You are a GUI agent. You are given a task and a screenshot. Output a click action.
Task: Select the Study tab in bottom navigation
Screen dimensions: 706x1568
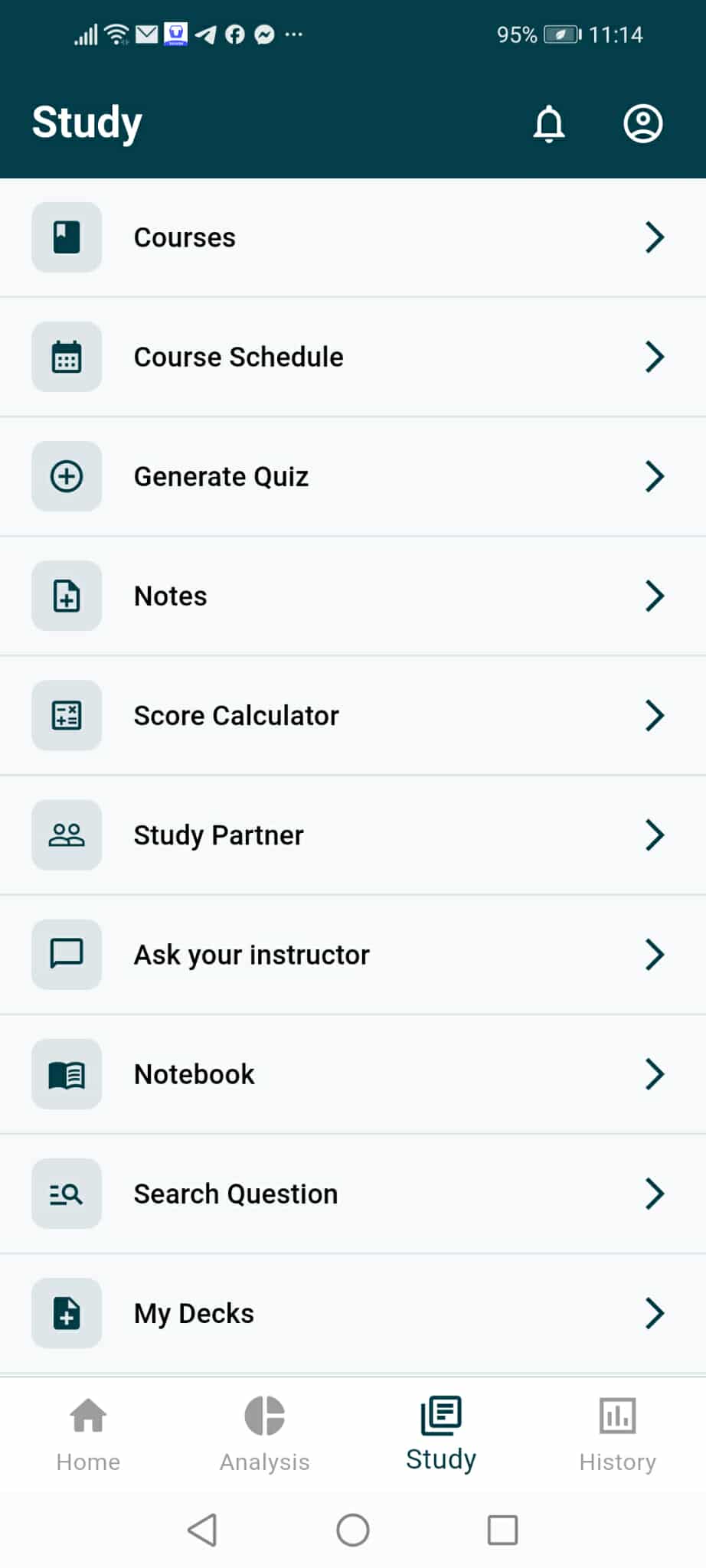(x=441, y=1433)
